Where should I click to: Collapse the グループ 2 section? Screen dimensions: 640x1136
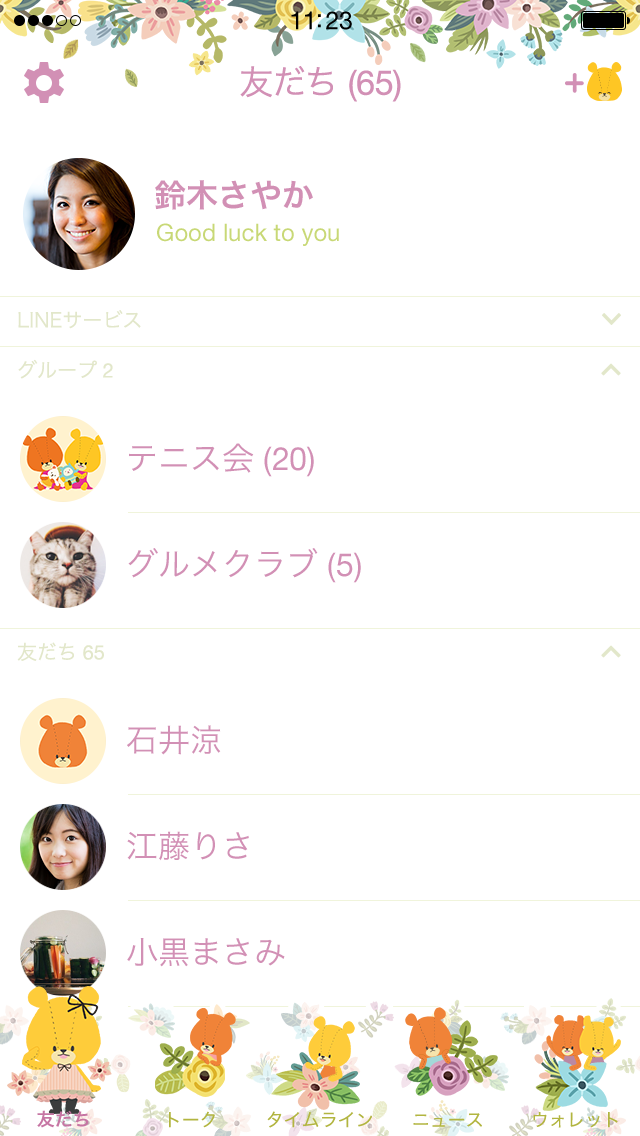point(611,370)
